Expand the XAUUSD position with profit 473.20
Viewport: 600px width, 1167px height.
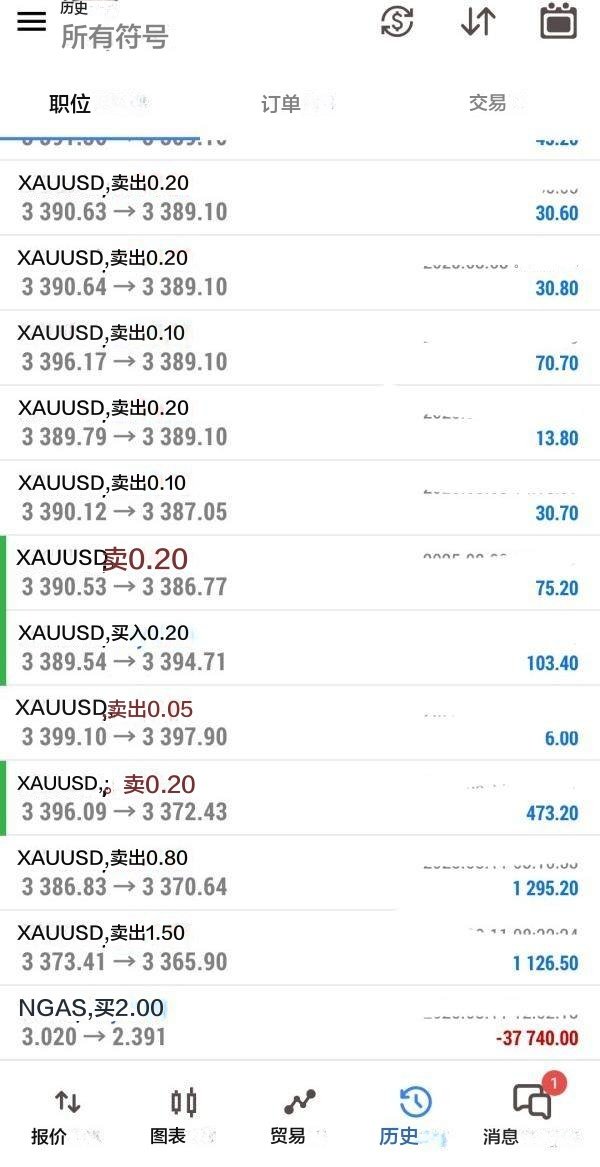click(x=300, y=799)
